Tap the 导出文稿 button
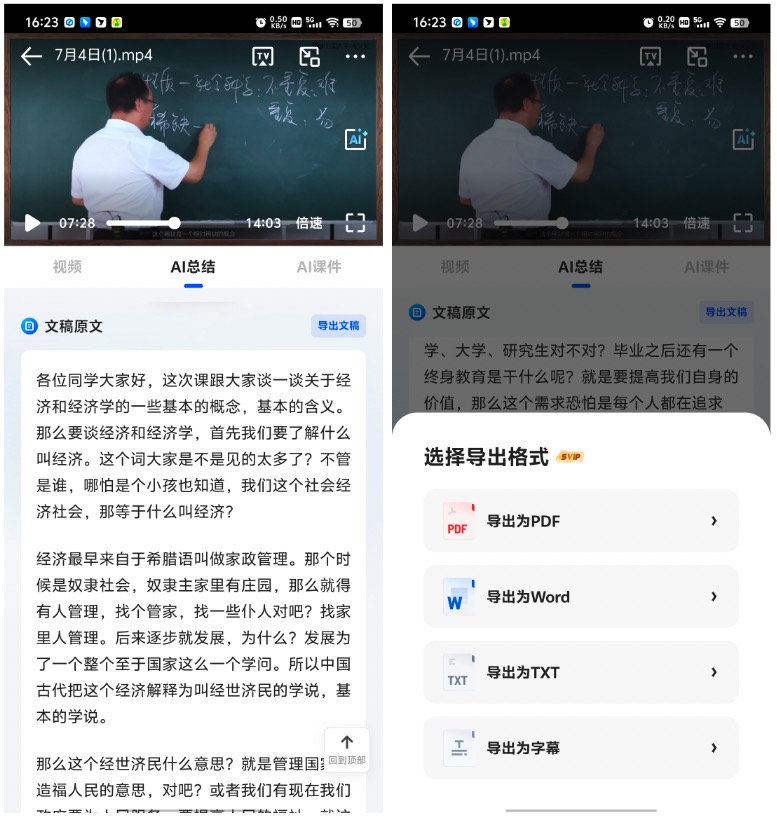 pyautogui.click(x=338, y=326)
